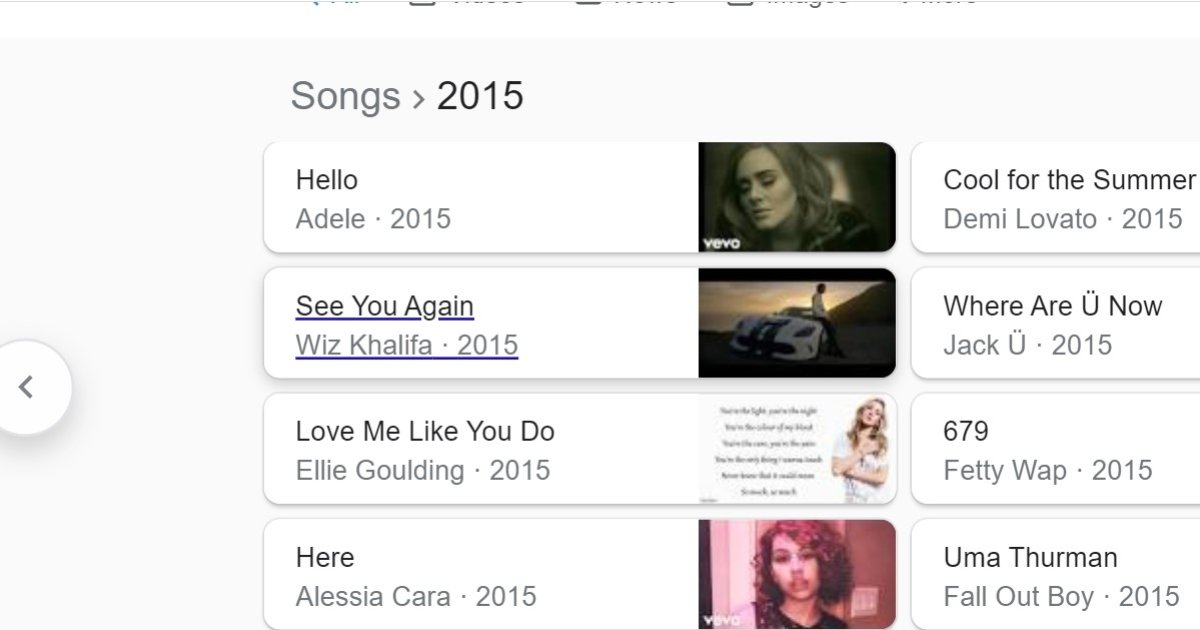Viewport: 1200px width, 630px height.
Task: Choose Here by Alessia Cara
Action: point(480,575)
